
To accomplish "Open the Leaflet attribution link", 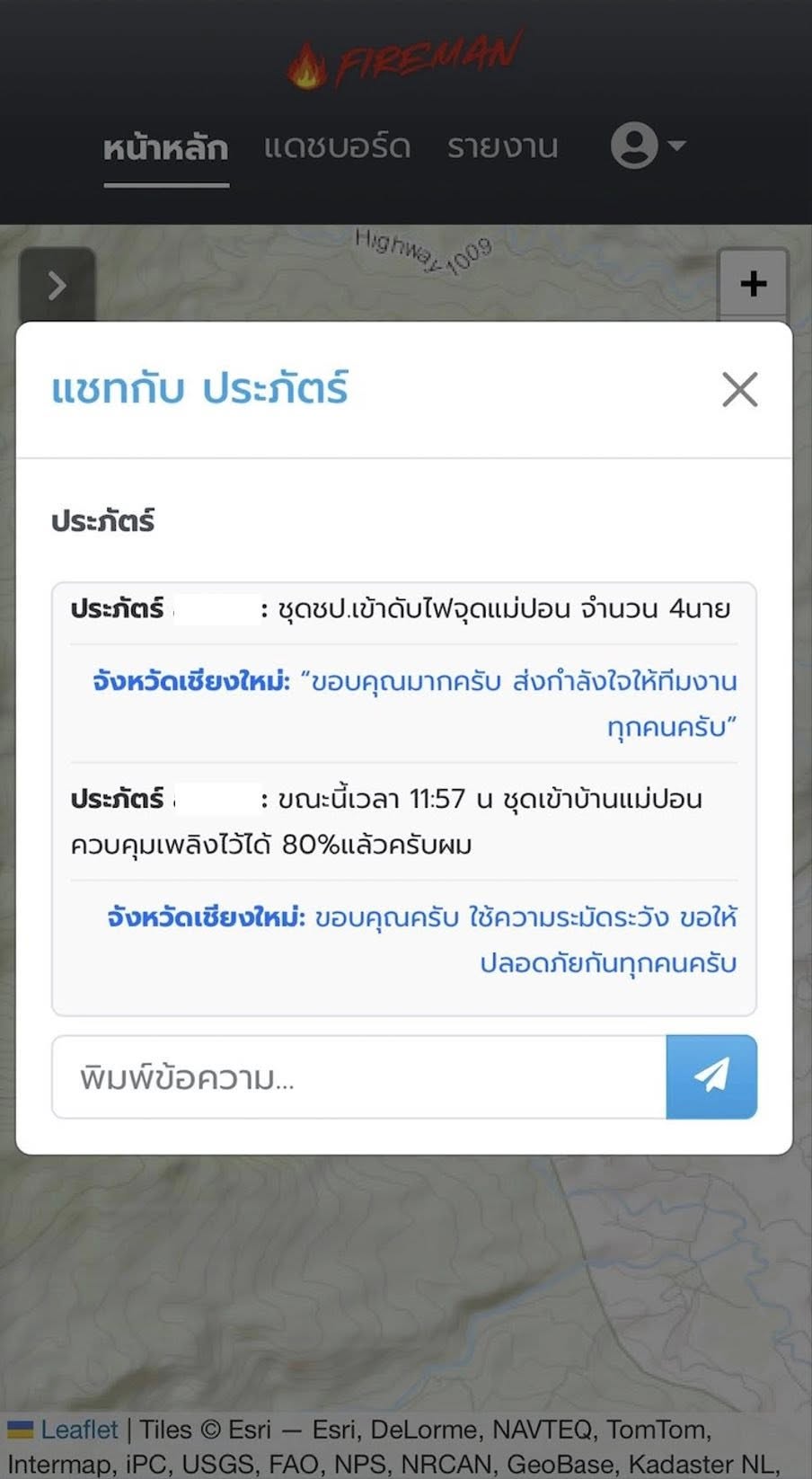I will click(x=78, y=1430).
